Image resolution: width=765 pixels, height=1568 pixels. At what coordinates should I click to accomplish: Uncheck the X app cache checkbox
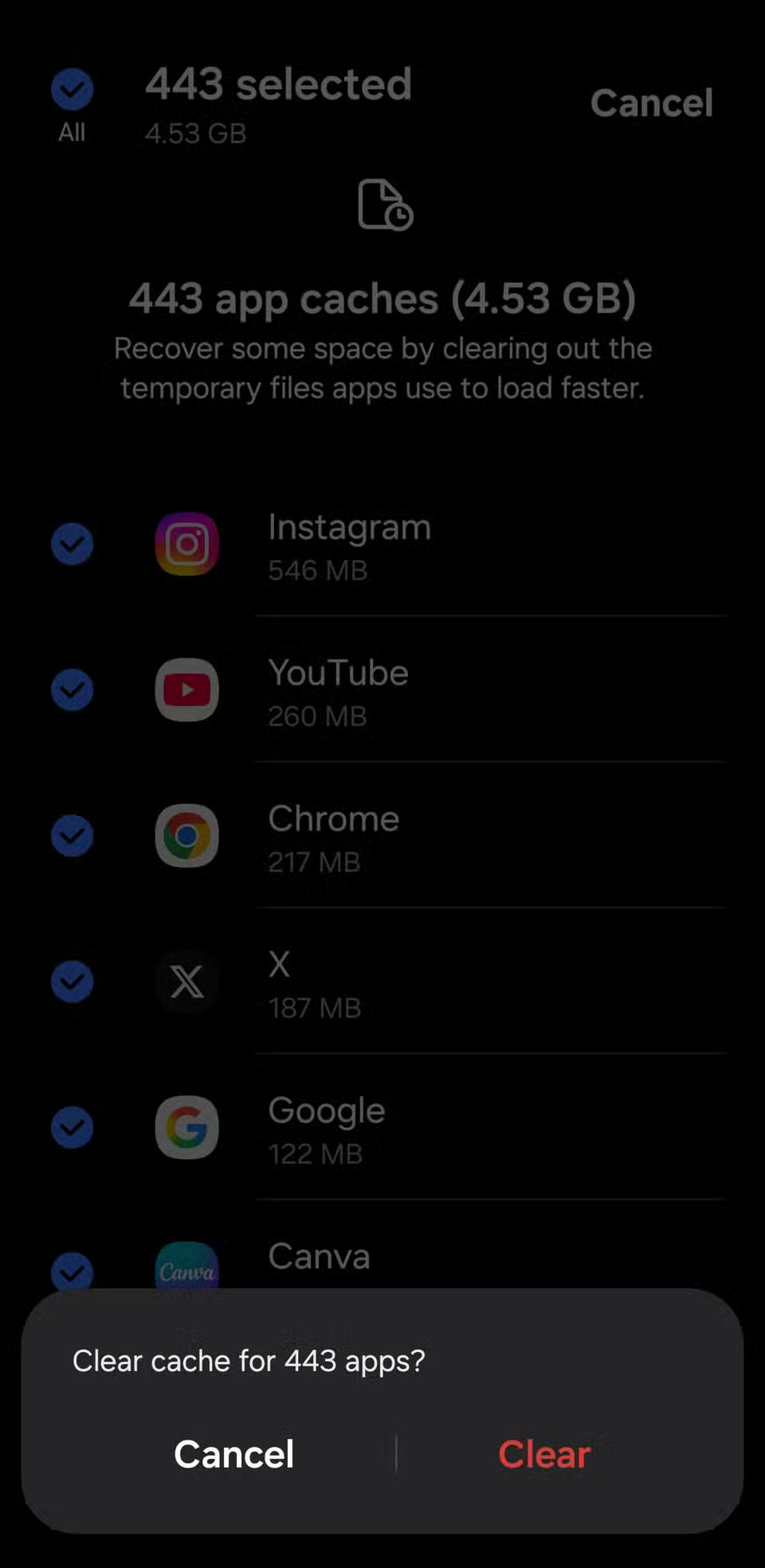[72, 982]
